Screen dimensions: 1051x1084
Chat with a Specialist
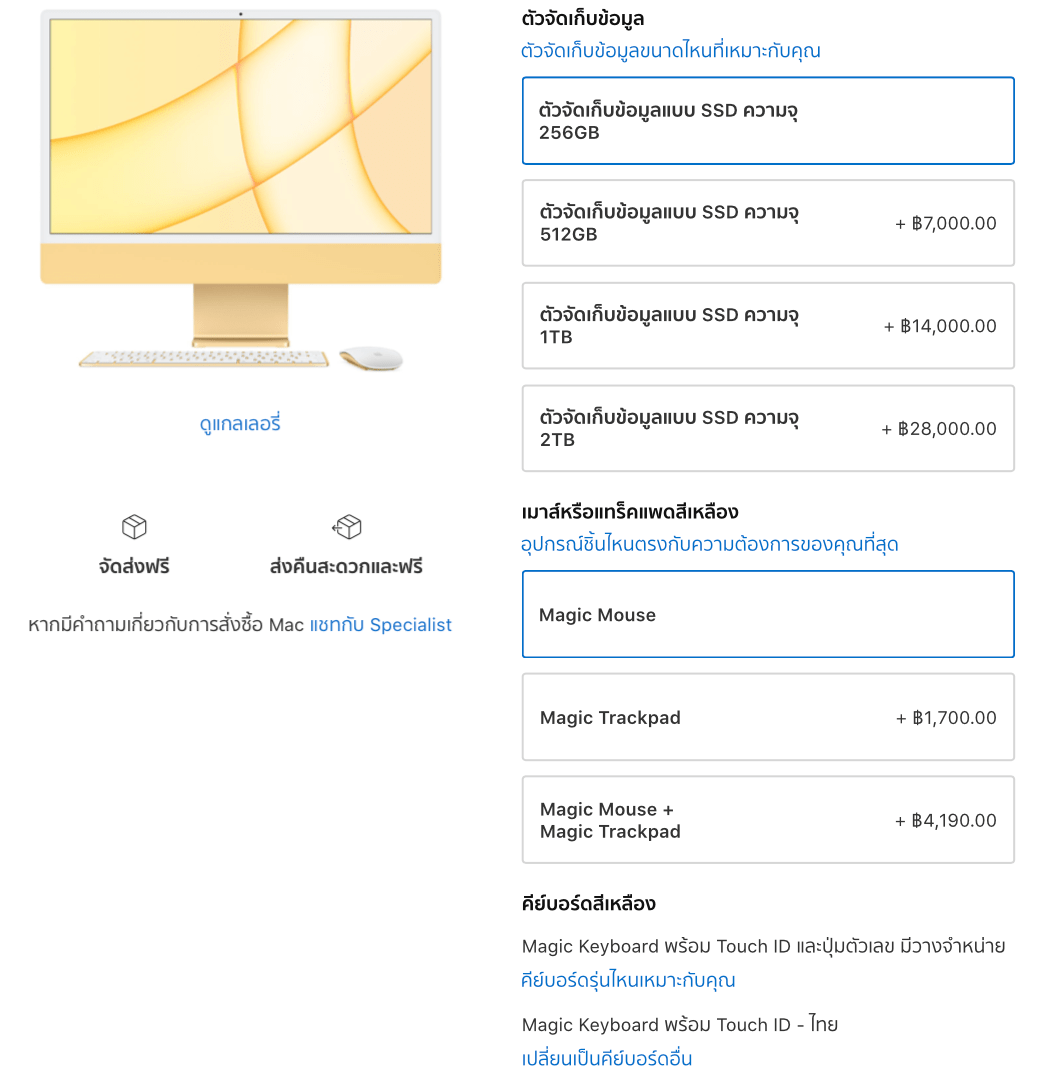(x=380, y=625)
